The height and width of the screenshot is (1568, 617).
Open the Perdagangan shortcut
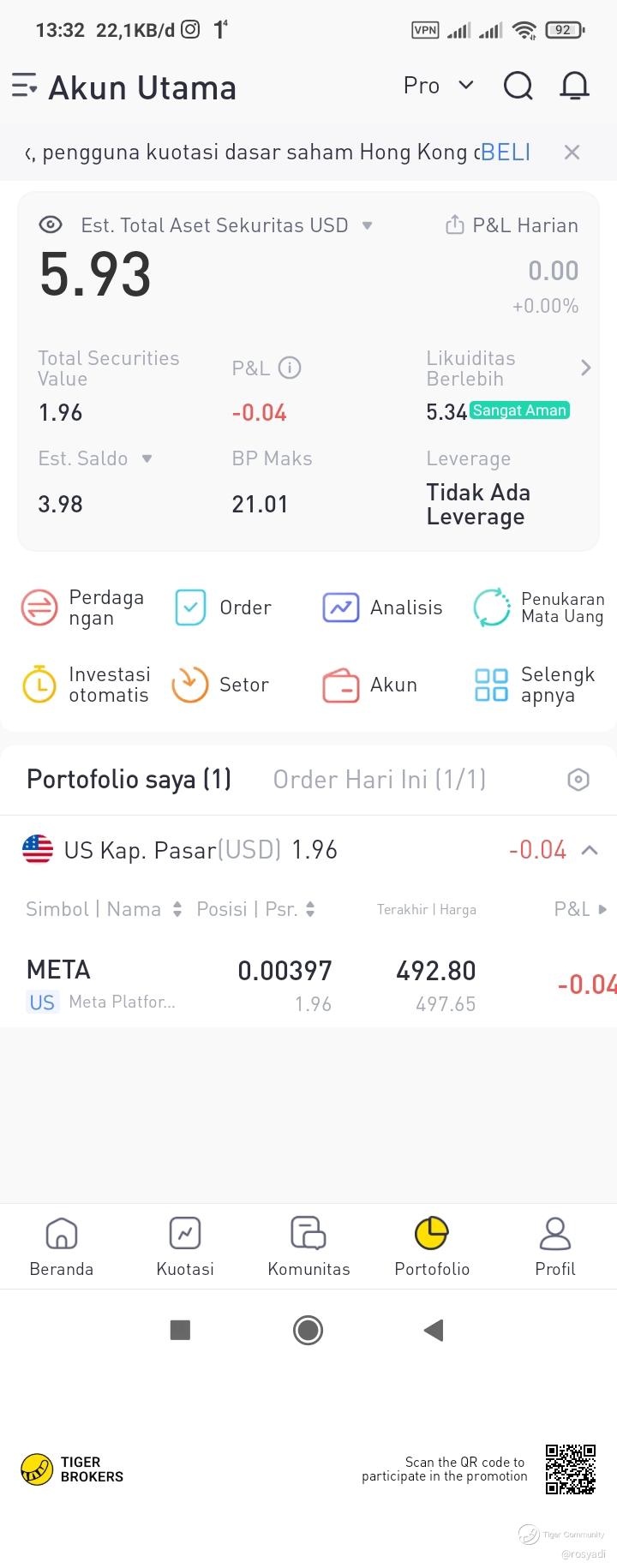[x=82, y=607]
